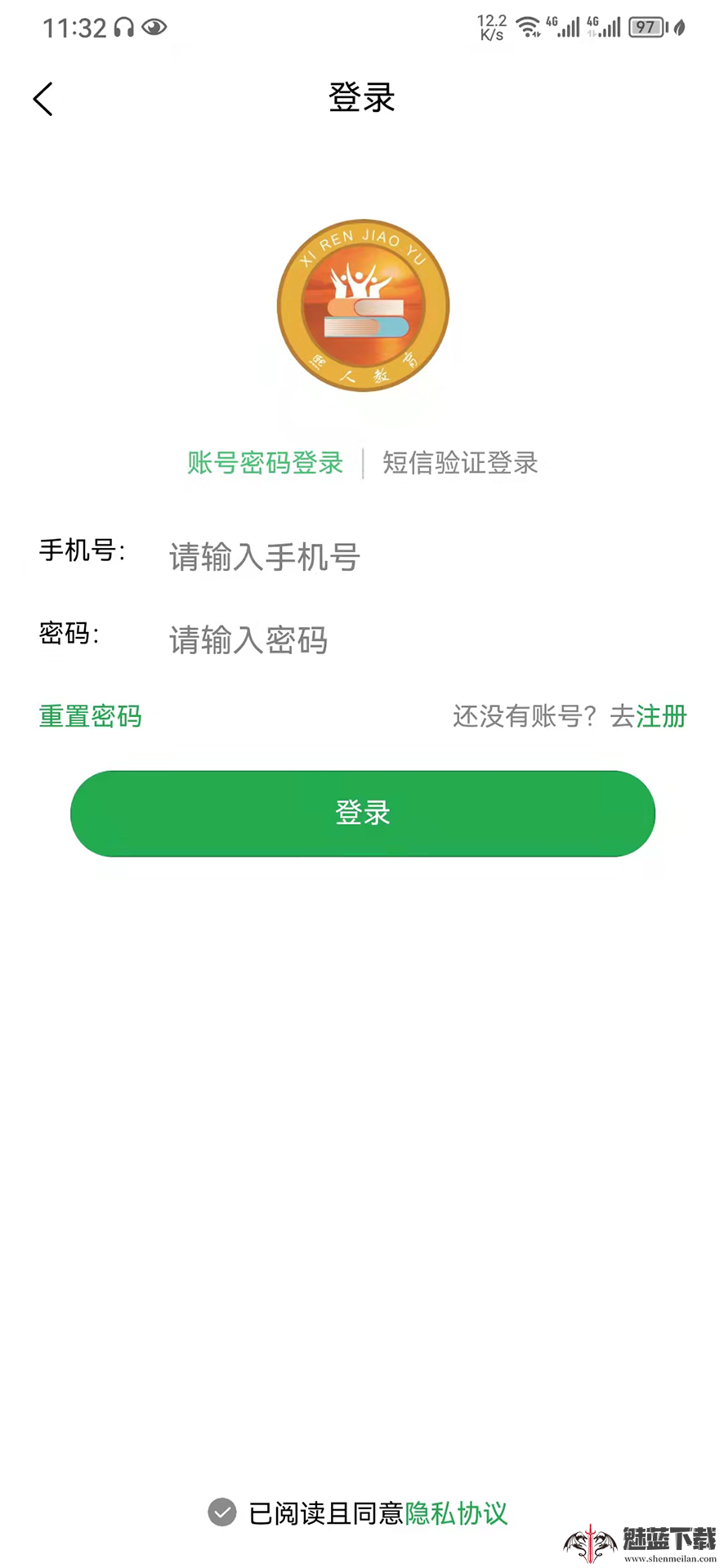Tap the green 登录 button
724x1568 pixels.
(362, 813)
